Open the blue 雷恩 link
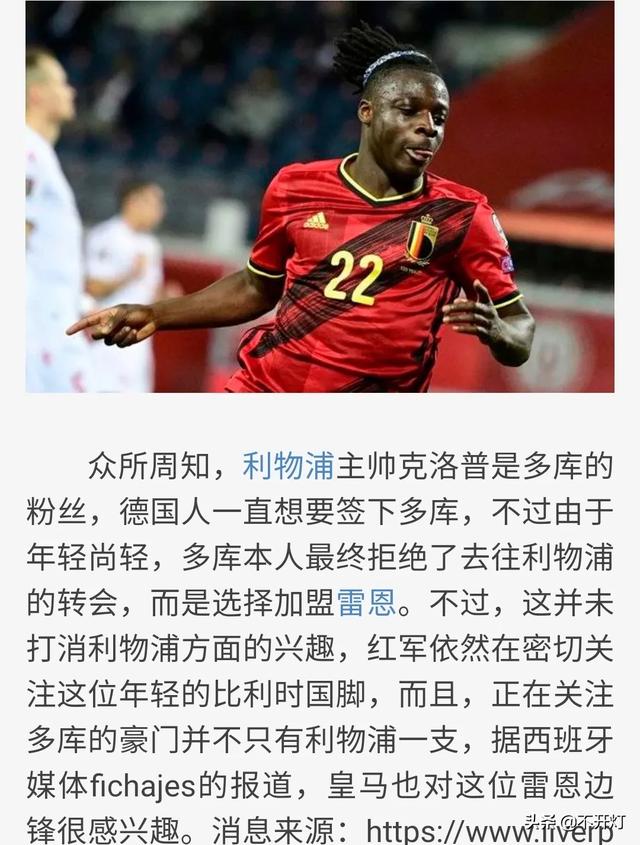Viewport: 640px width, 845px height. [365, 603]
